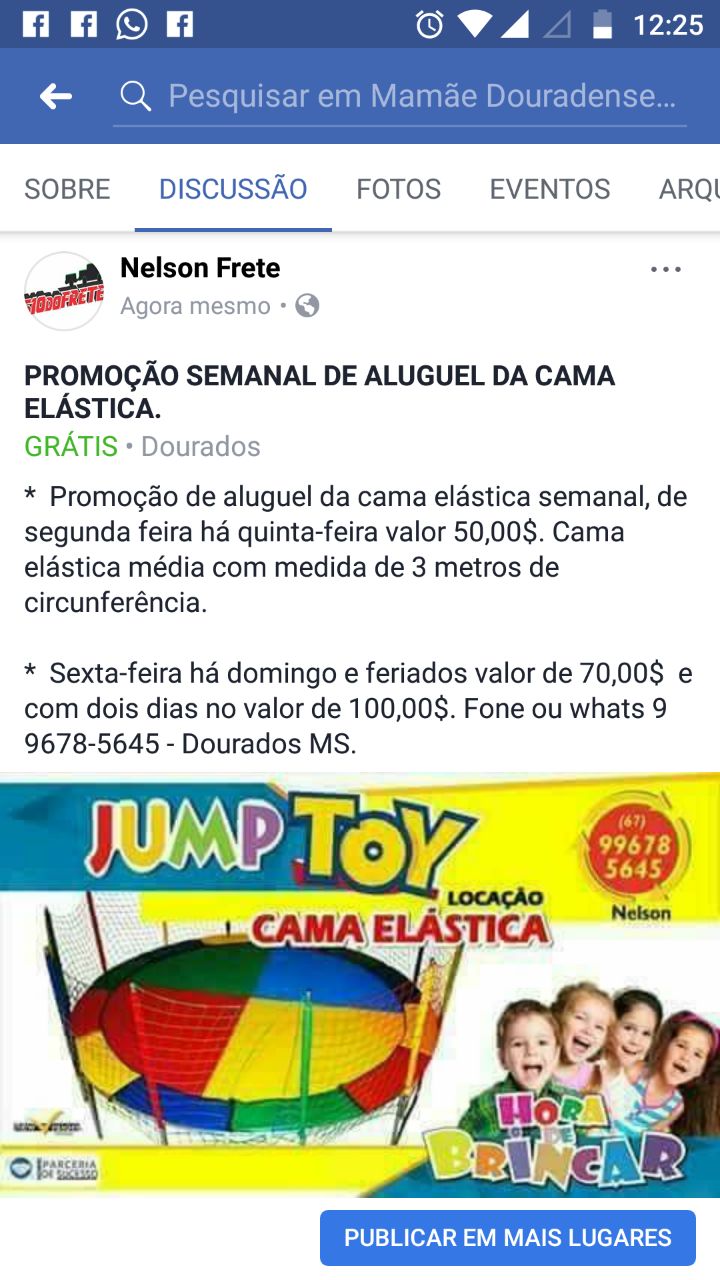
Task: Open the Jump Toy post image
Action: (360, 985)
